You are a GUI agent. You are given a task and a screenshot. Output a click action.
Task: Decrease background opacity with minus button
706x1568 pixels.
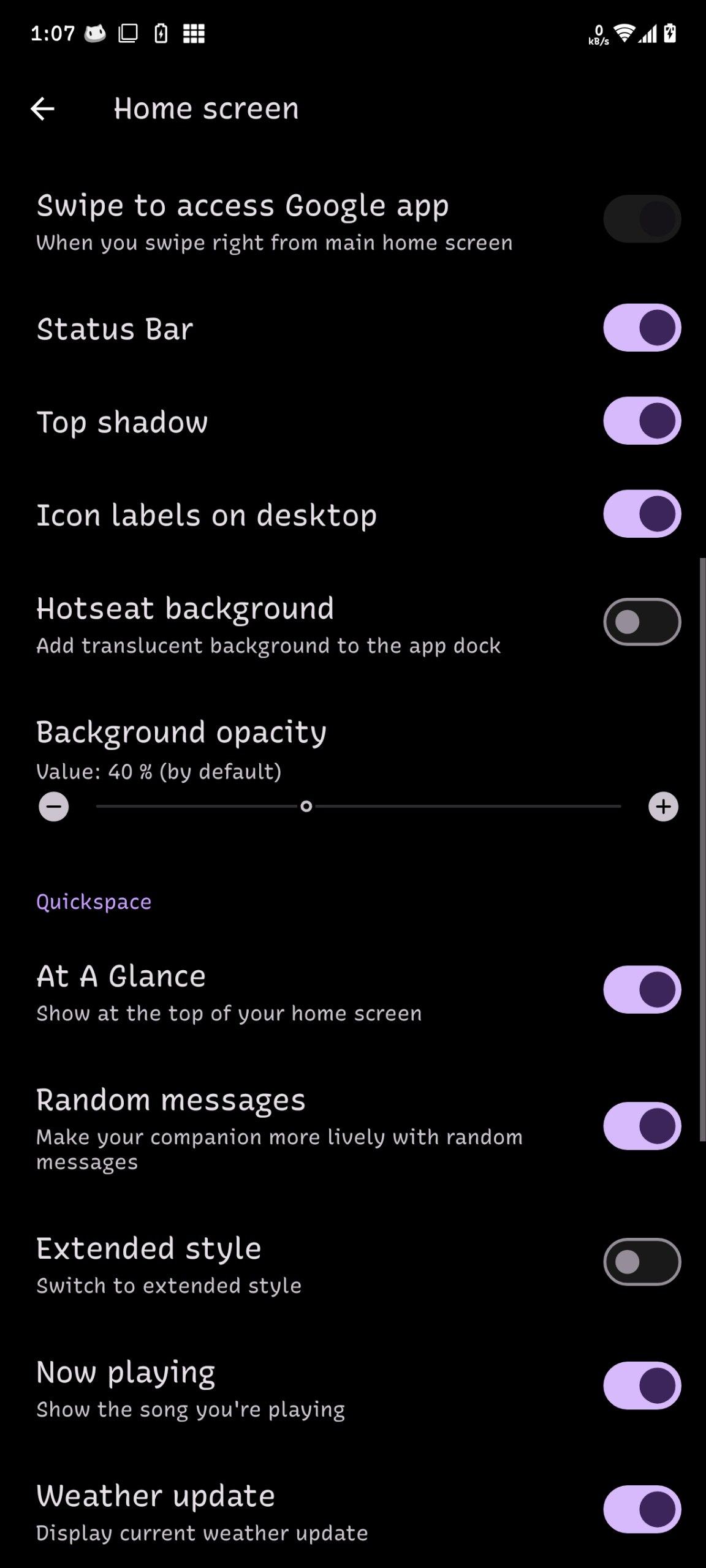[54, 806]
